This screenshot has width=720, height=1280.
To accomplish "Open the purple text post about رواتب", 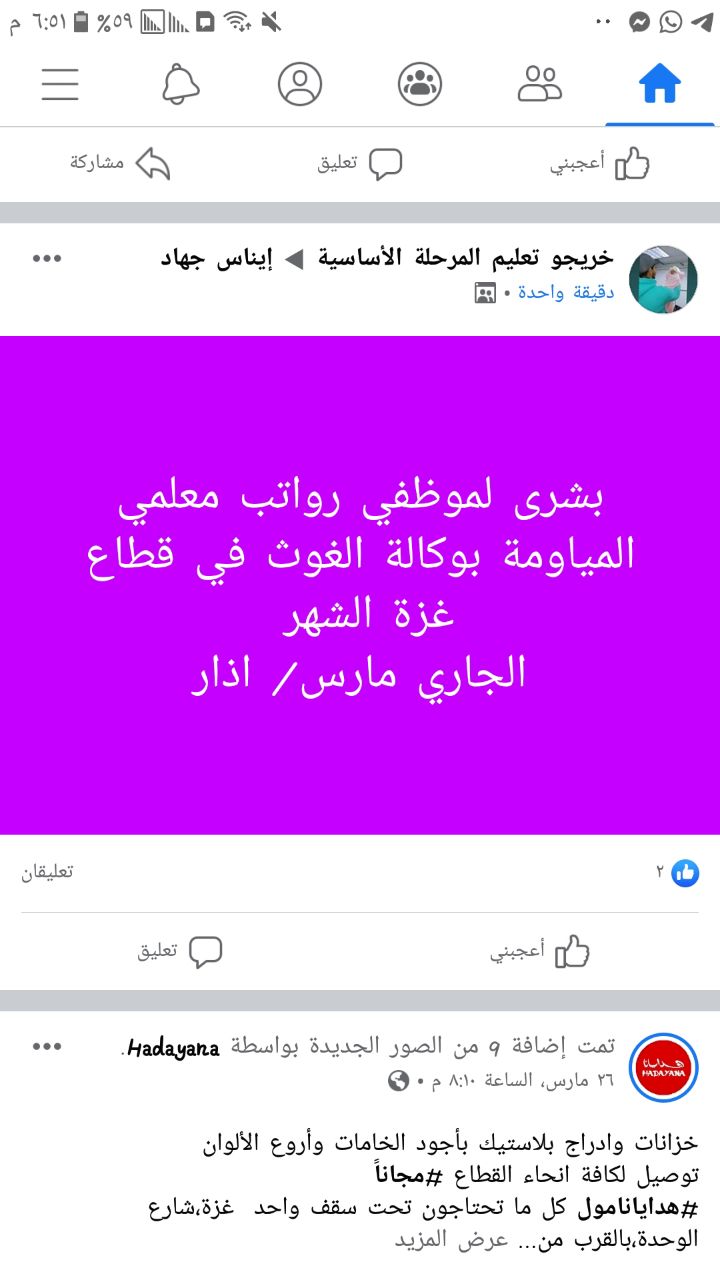I will 360,585.
